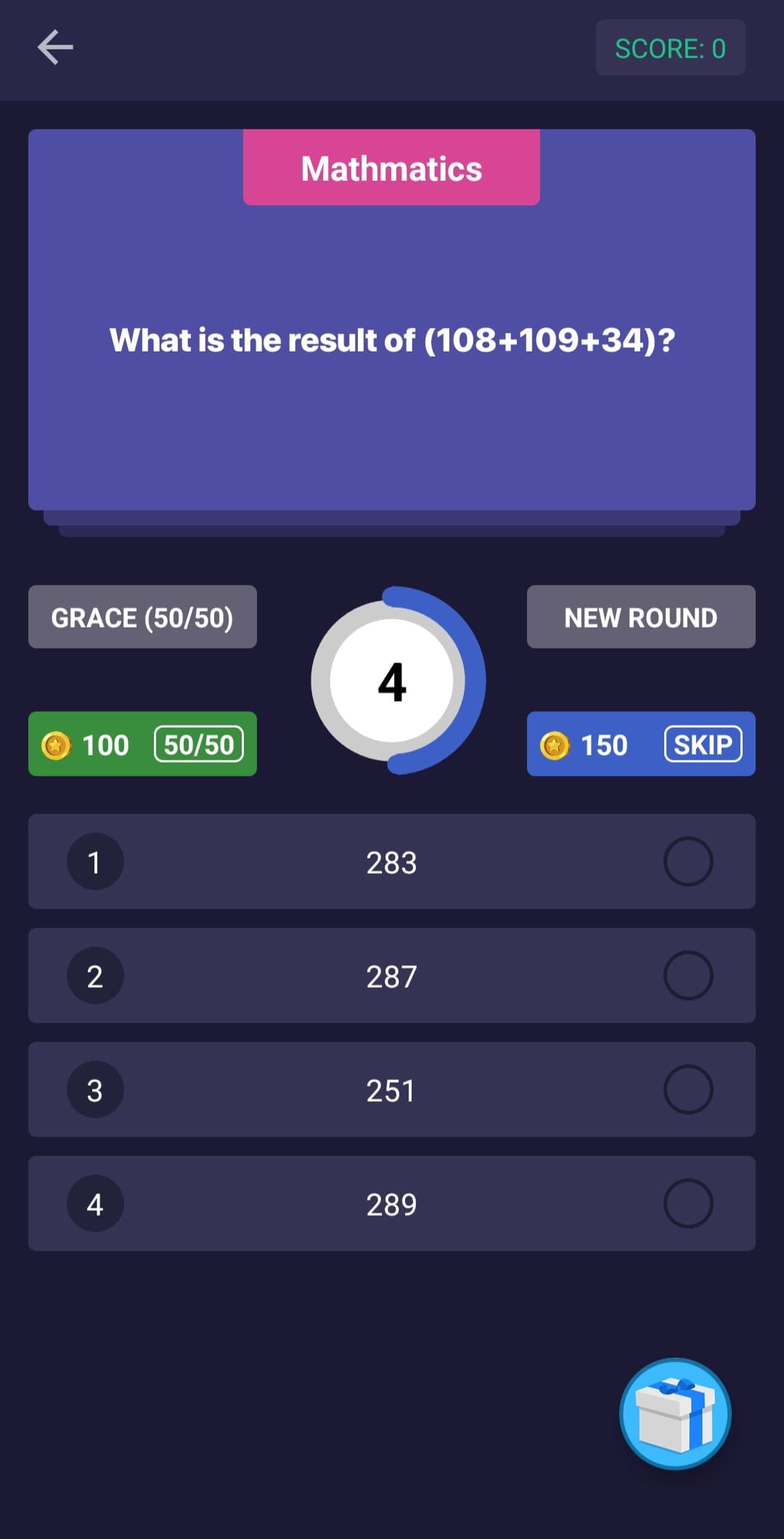This screenshot has height=1539, width=784.
Task: Pick answer 251
Action: click(x=392, y=1089)
